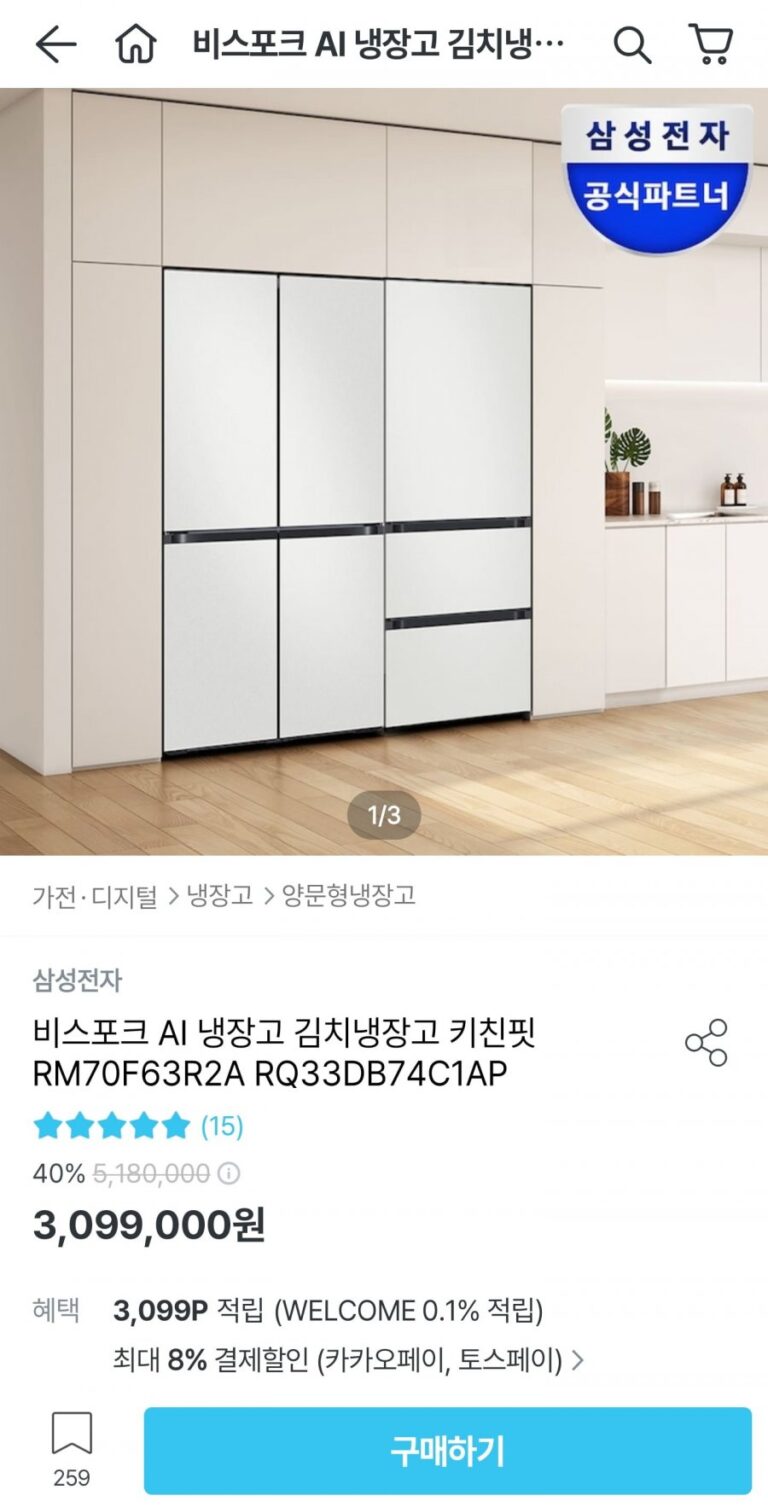Viewport: 768px width, 1507px height.
Task: Show info about the 5,180,000 original price
Action: tap(229, 1173)
